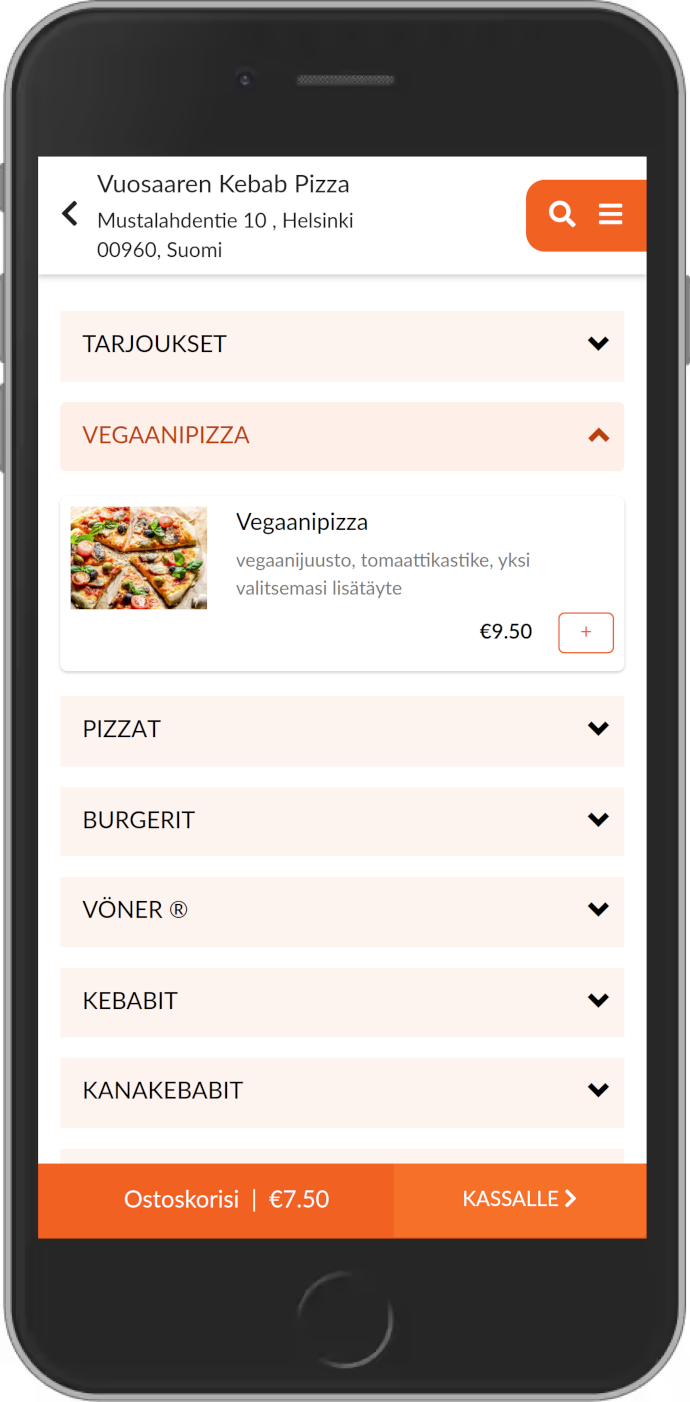Viewport: 690px width, 1402px height.
Task: Expand the BURGERIT category
Action: click(x=342, y=821)
